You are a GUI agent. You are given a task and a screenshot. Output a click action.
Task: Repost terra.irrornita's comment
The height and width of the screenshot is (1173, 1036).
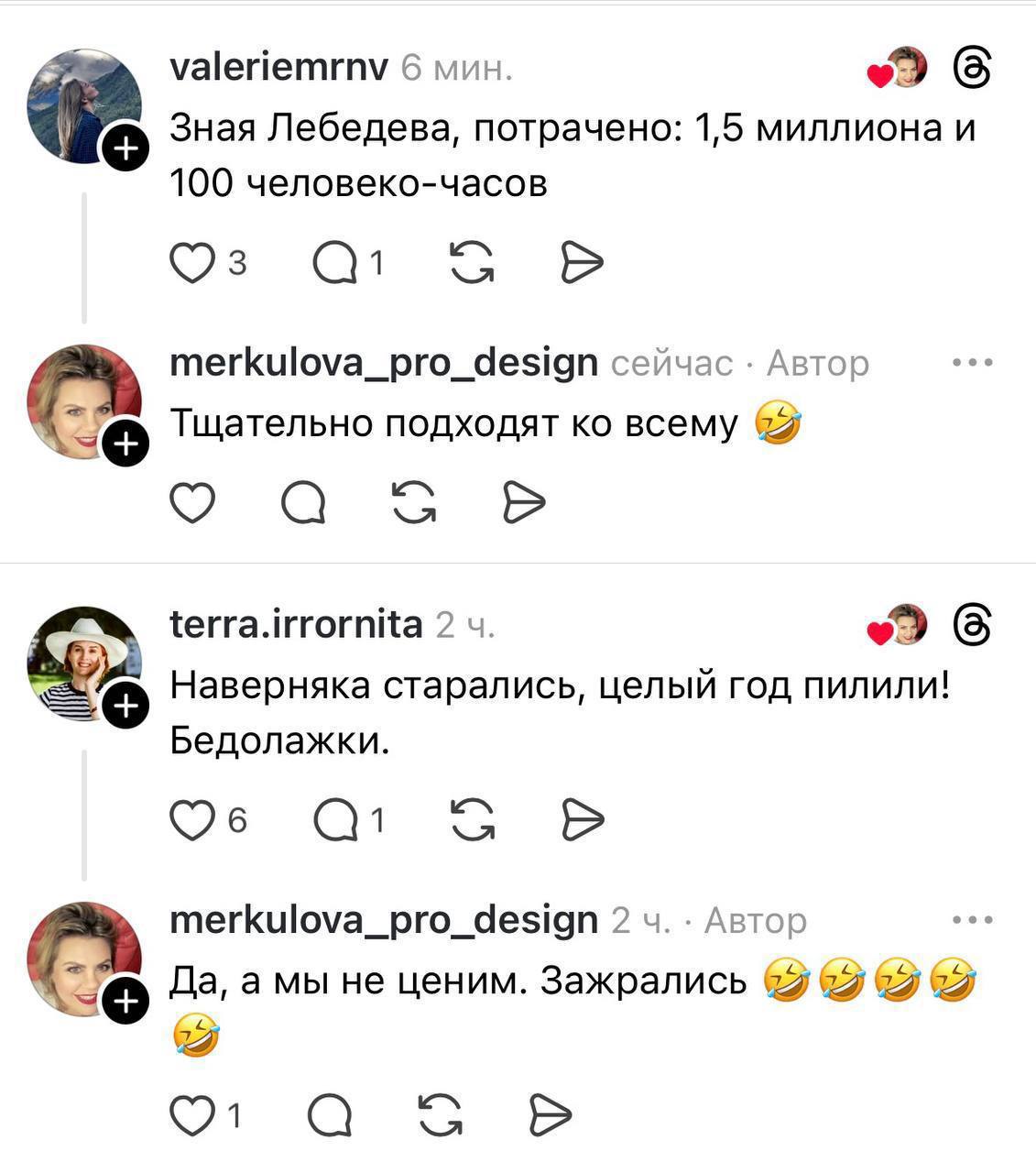473,819
